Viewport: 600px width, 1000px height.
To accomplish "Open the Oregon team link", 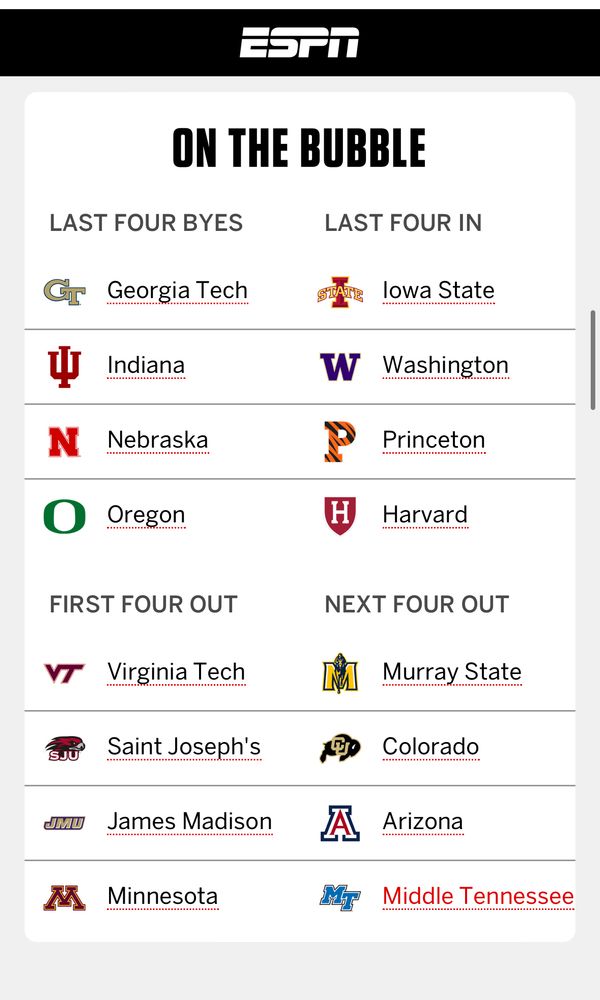I will (x=146, y=515).
